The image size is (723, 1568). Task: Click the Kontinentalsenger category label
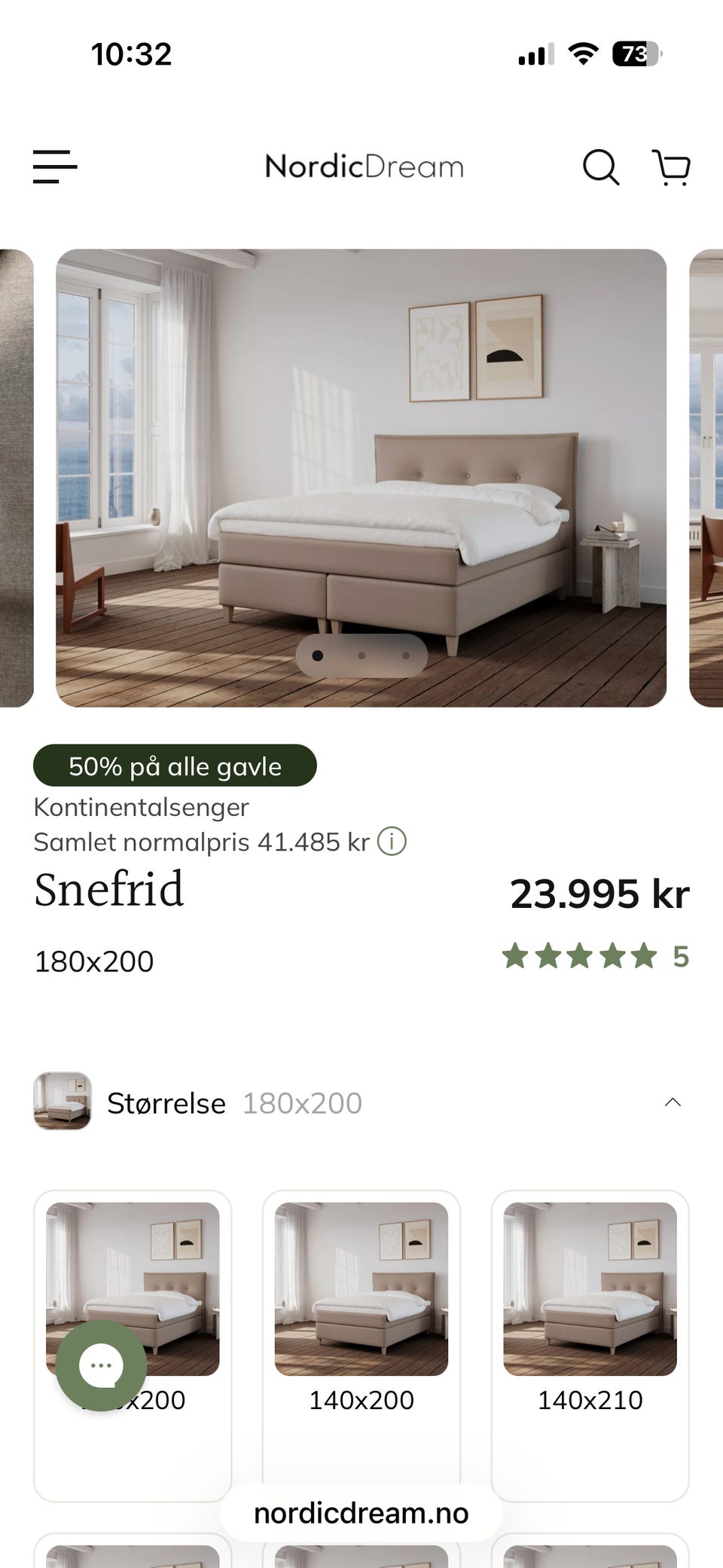pyautogui.click(x=140, y=807)
